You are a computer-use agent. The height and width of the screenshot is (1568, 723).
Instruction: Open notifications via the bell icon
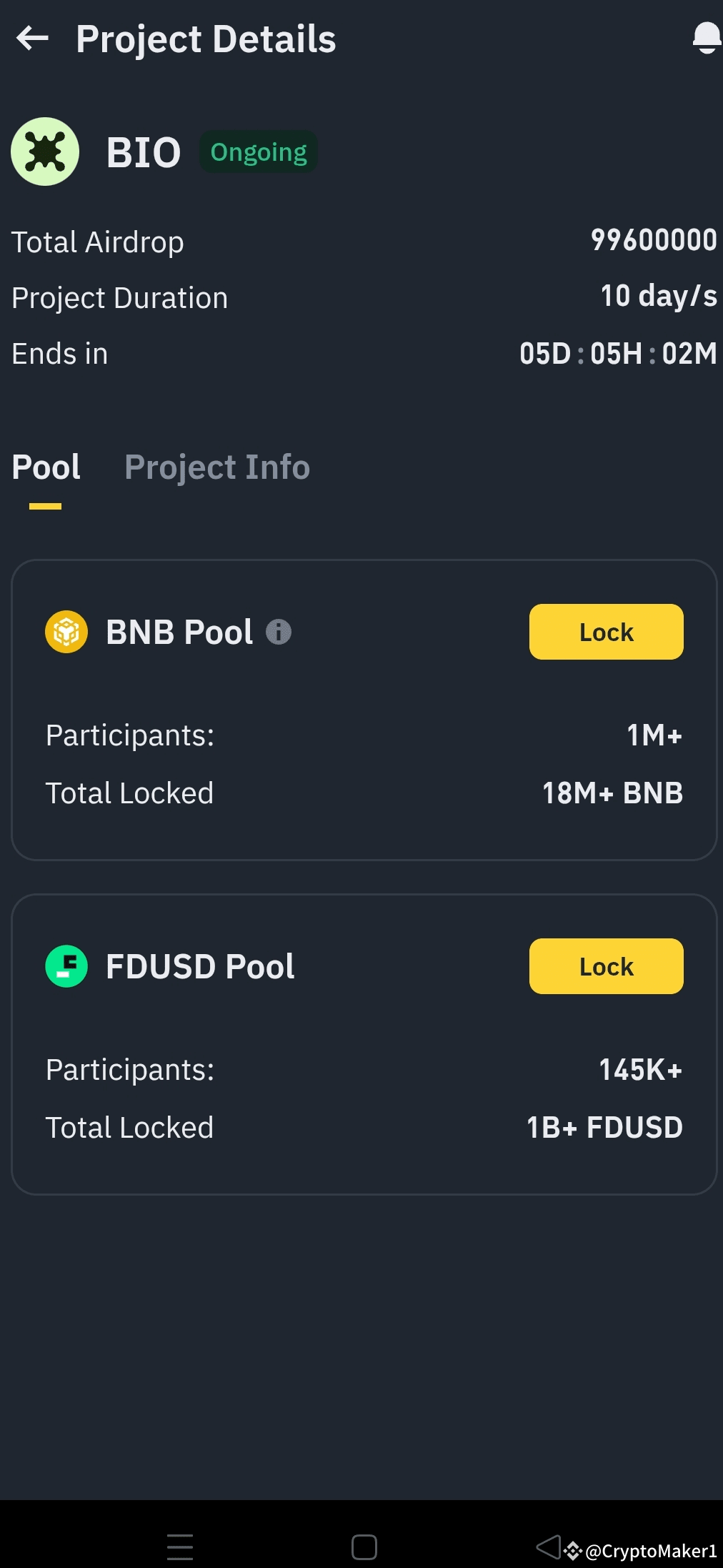[706, 36]
